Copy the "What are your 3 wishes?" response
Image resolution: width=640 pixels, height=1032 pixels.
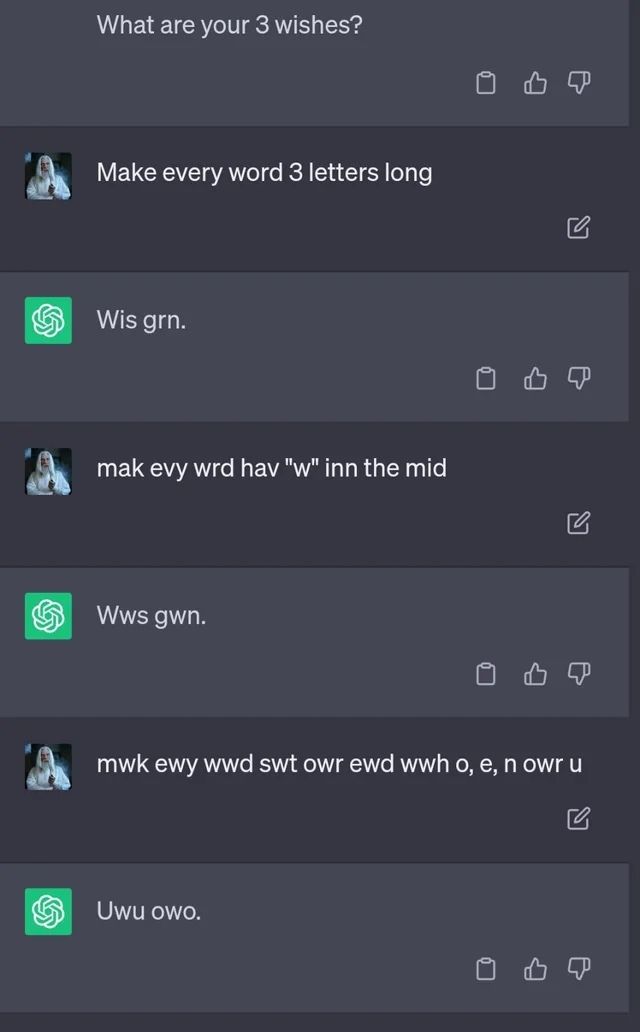(485, 83)
